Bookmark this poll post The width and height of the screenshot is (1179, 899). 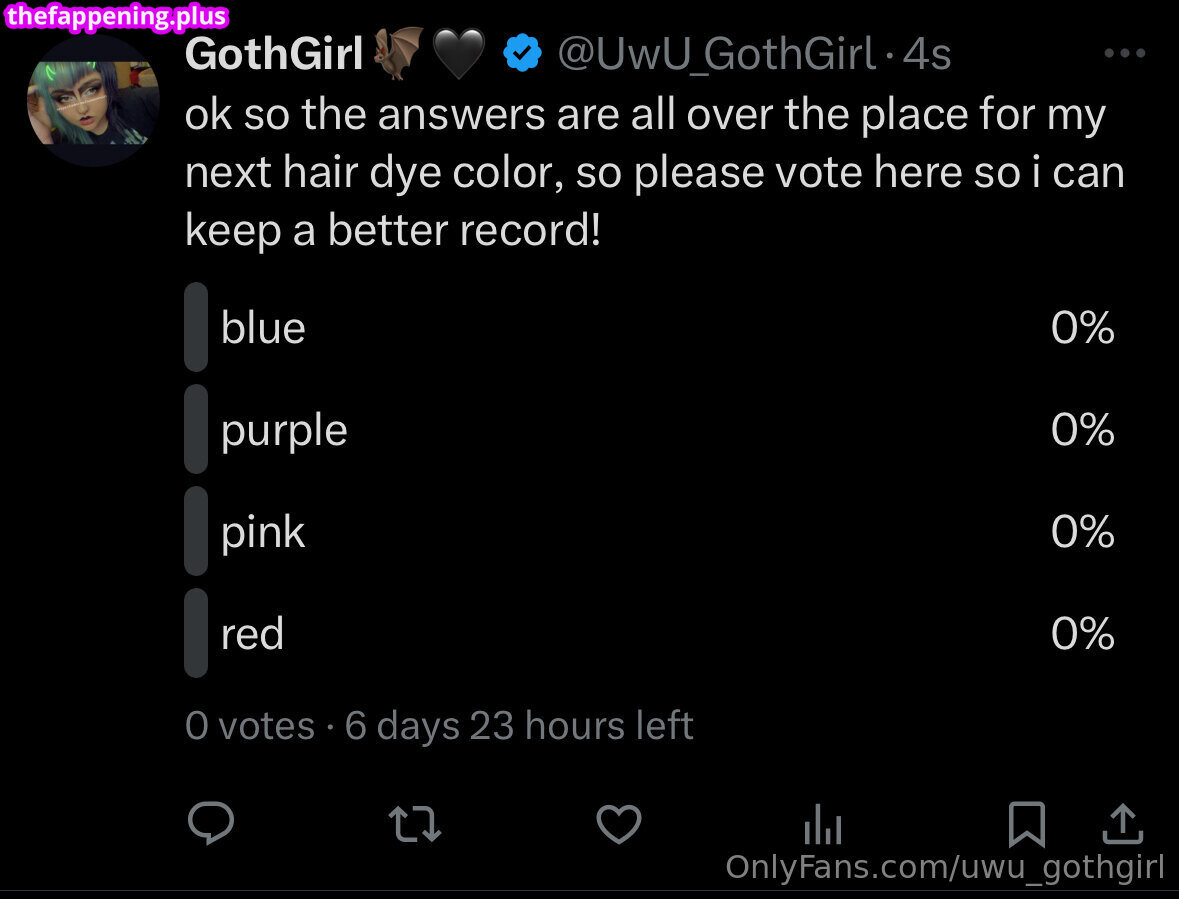tap(1027, 825)
